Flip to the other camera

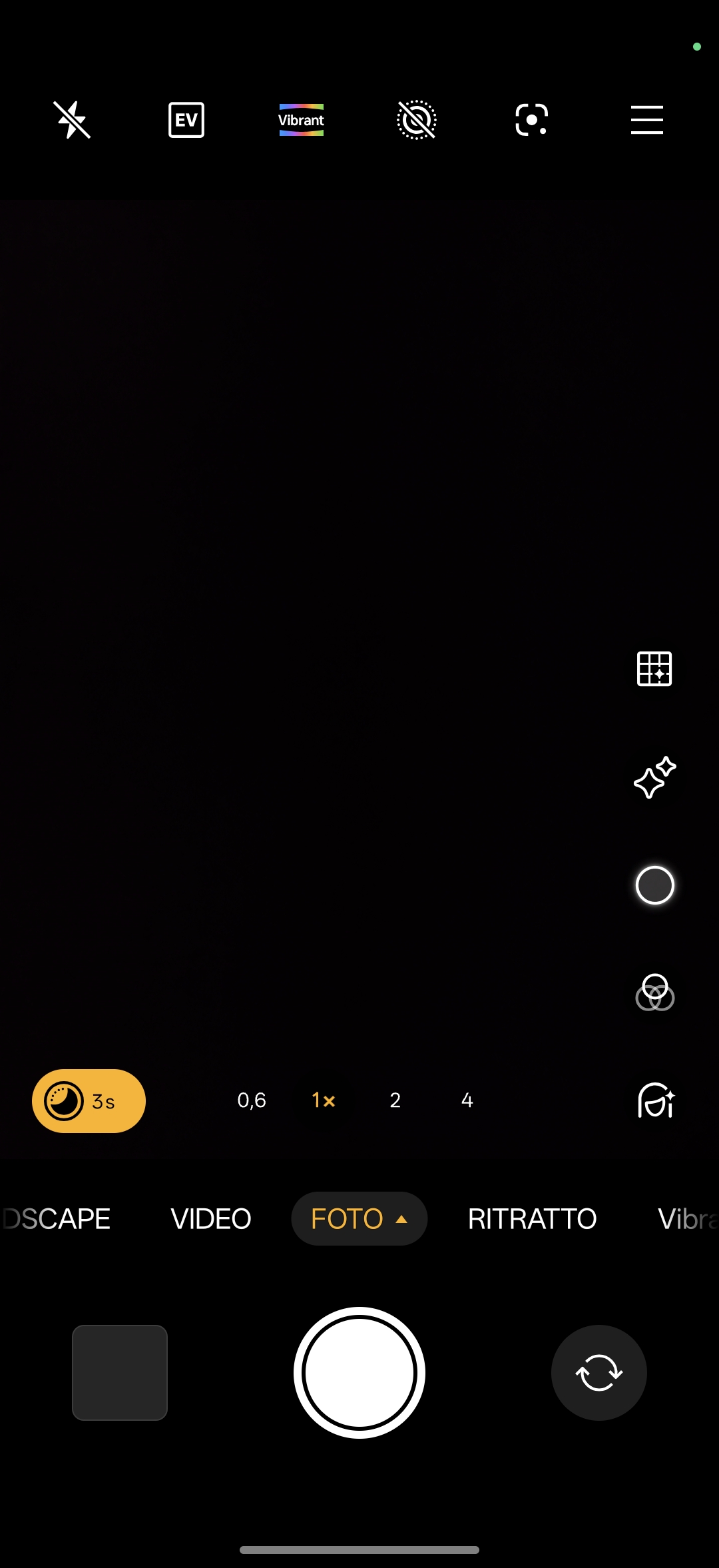[599, 1373]
